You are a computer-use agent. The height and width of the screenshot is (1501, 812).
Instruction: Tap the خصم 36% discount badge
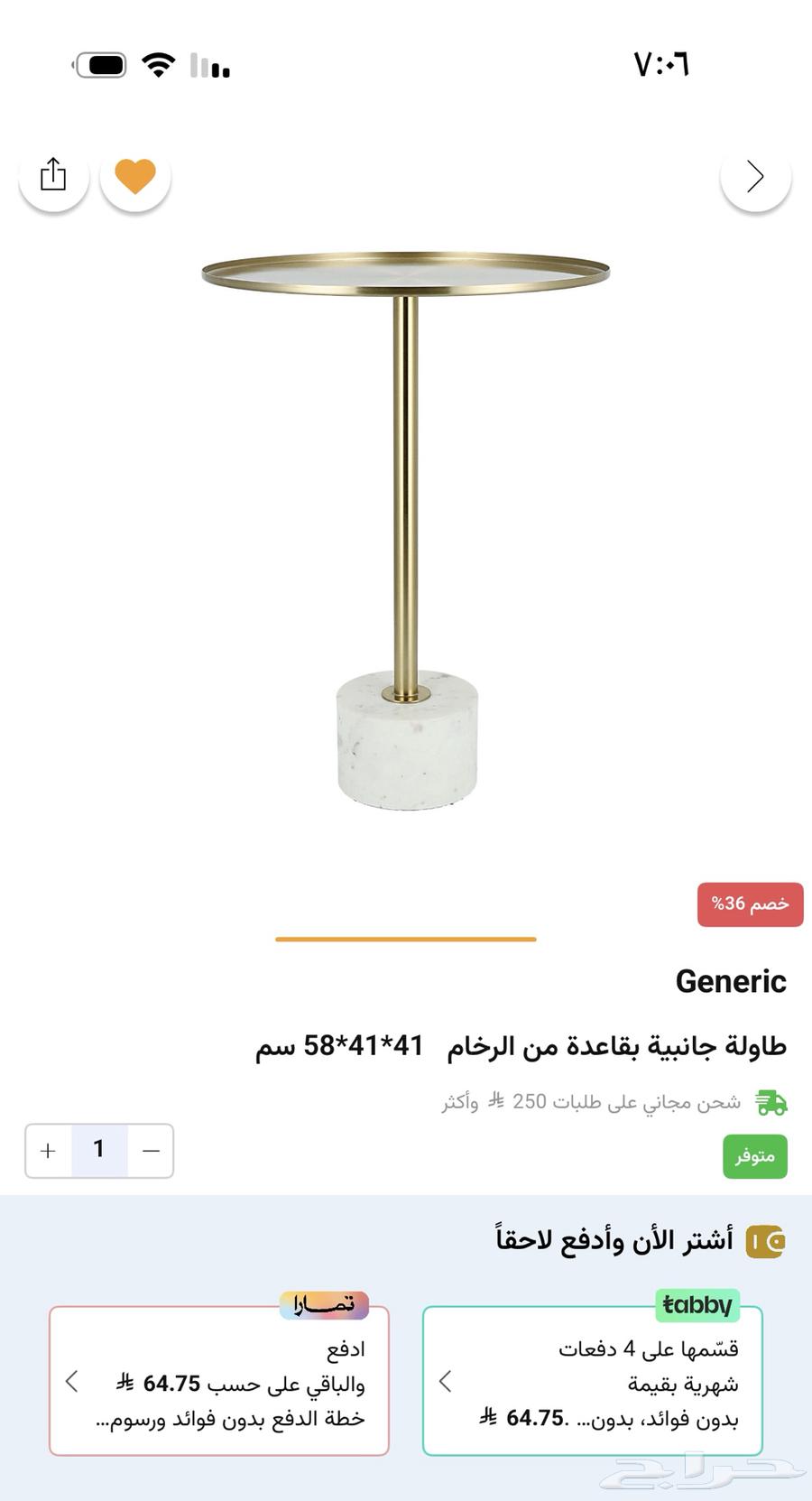click(751, 905)
